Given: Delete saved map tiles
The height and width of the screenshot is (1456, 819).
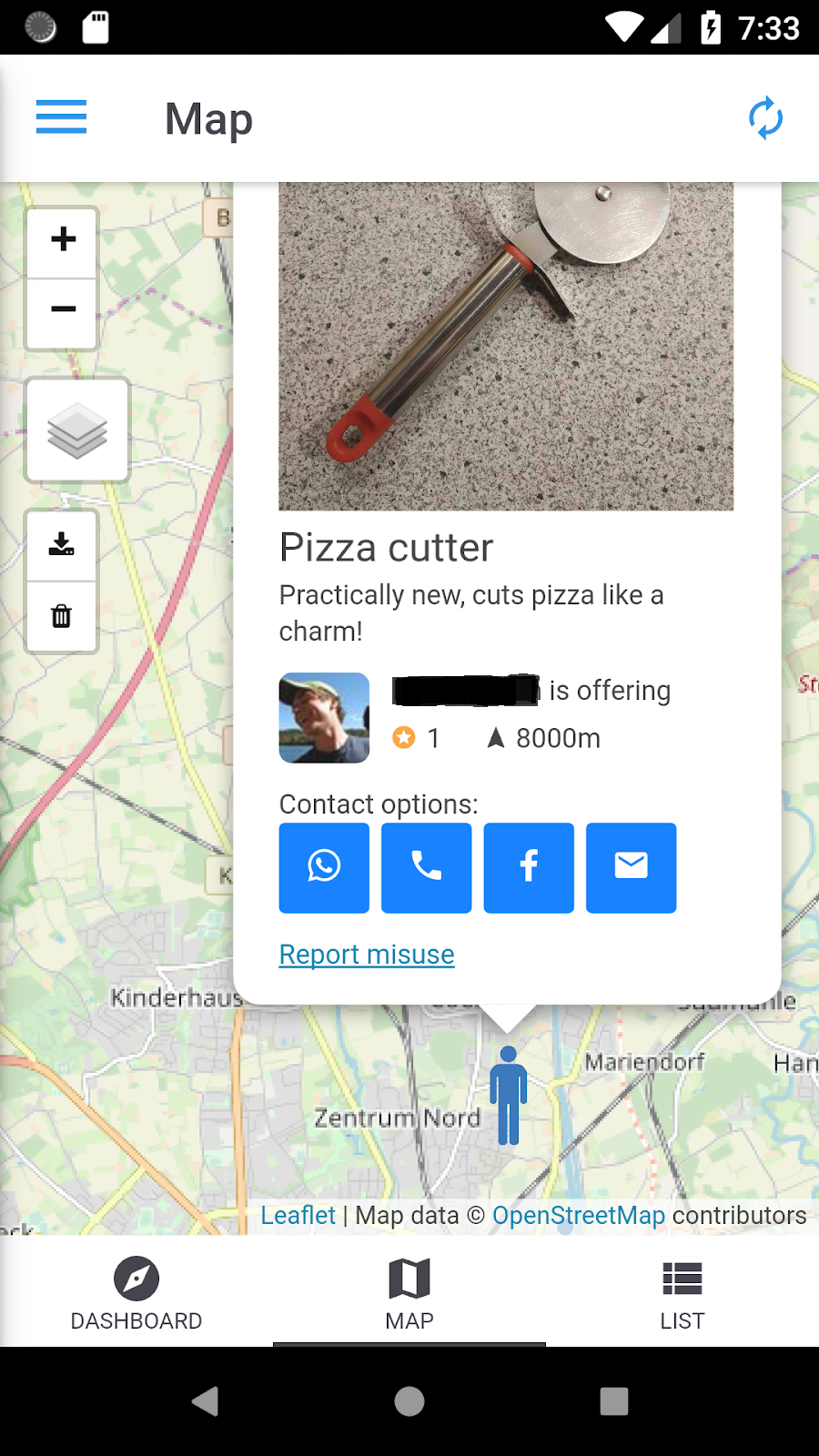Looking at the screenshot, I should coord(62,616).
